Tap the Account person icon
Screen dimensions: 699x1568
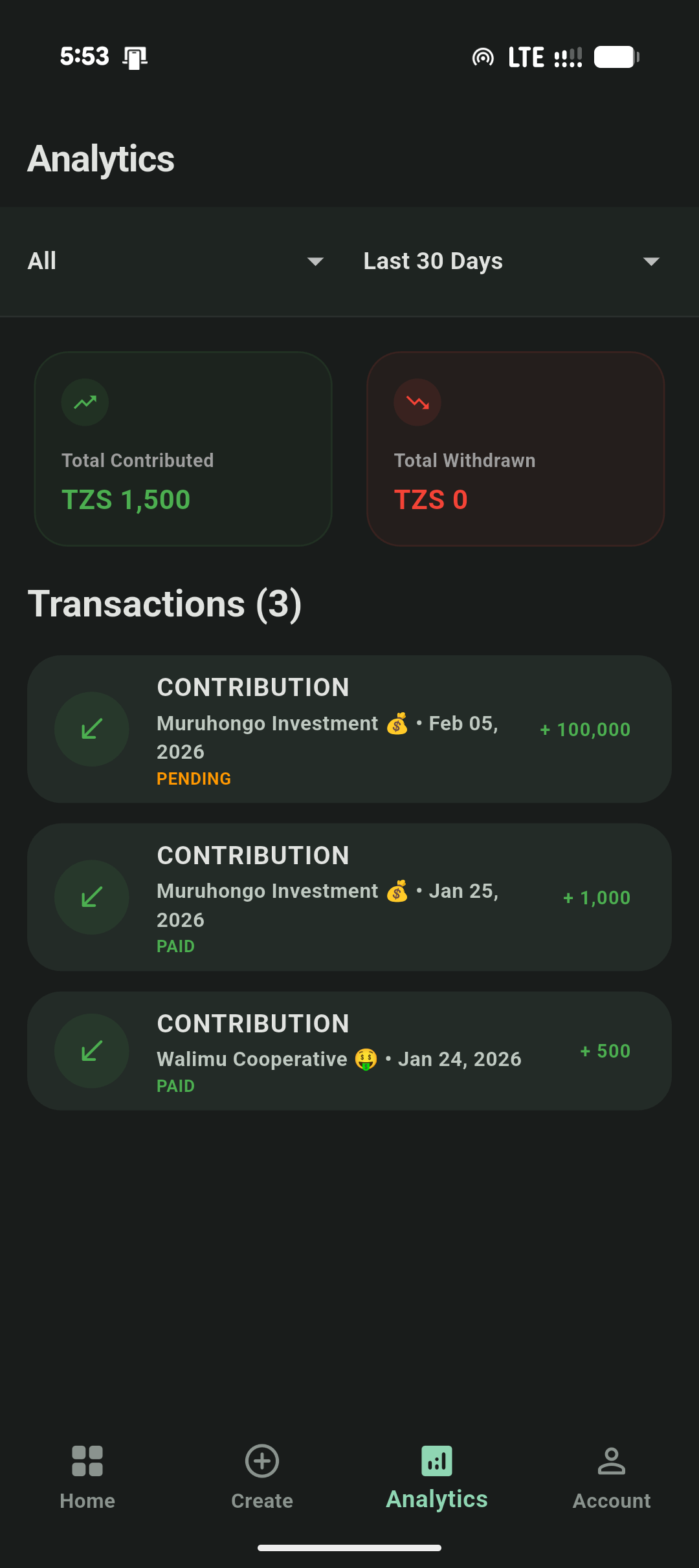point(611,1462)
